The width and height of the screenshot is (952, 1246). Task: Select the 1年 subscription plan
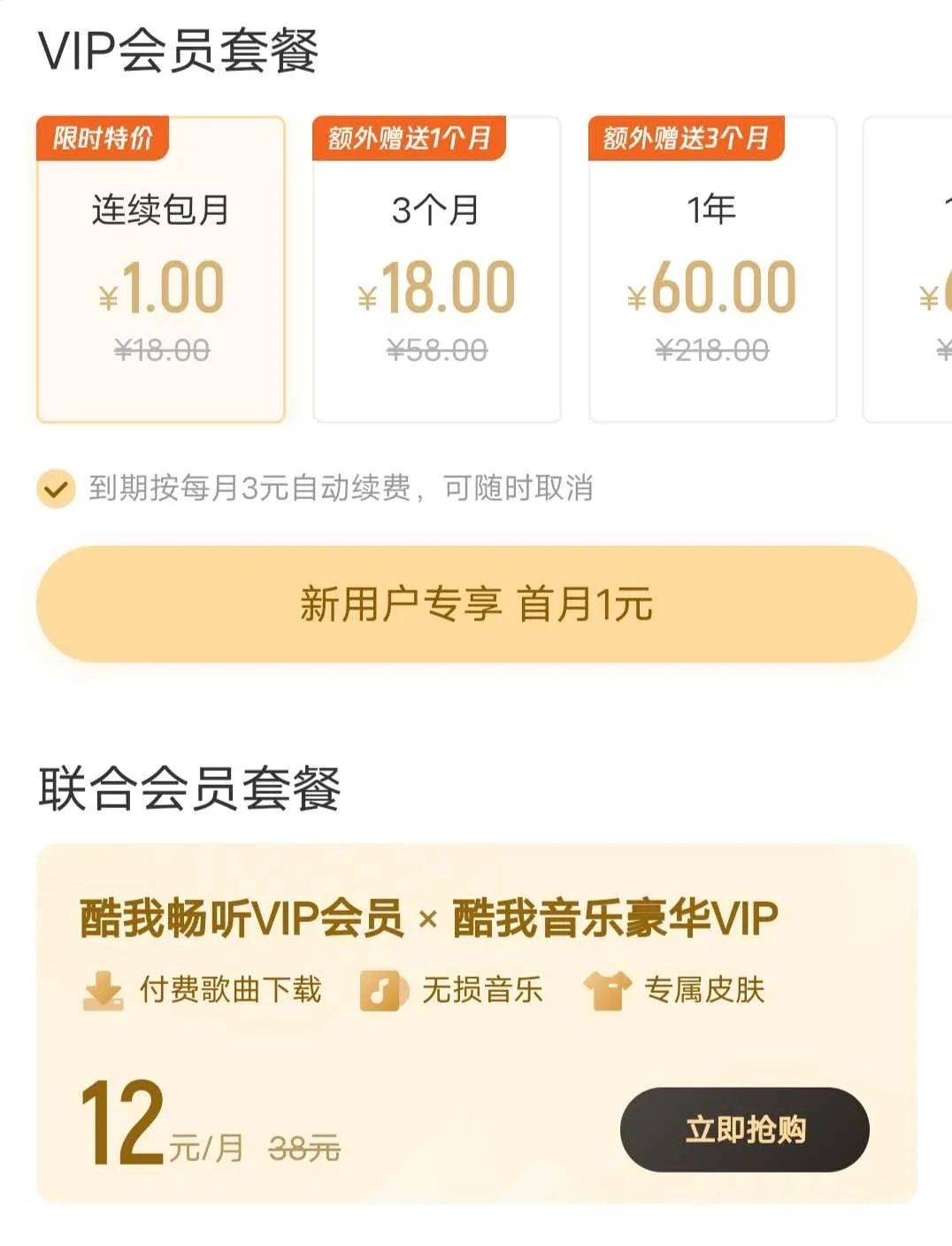pos(712,265)
